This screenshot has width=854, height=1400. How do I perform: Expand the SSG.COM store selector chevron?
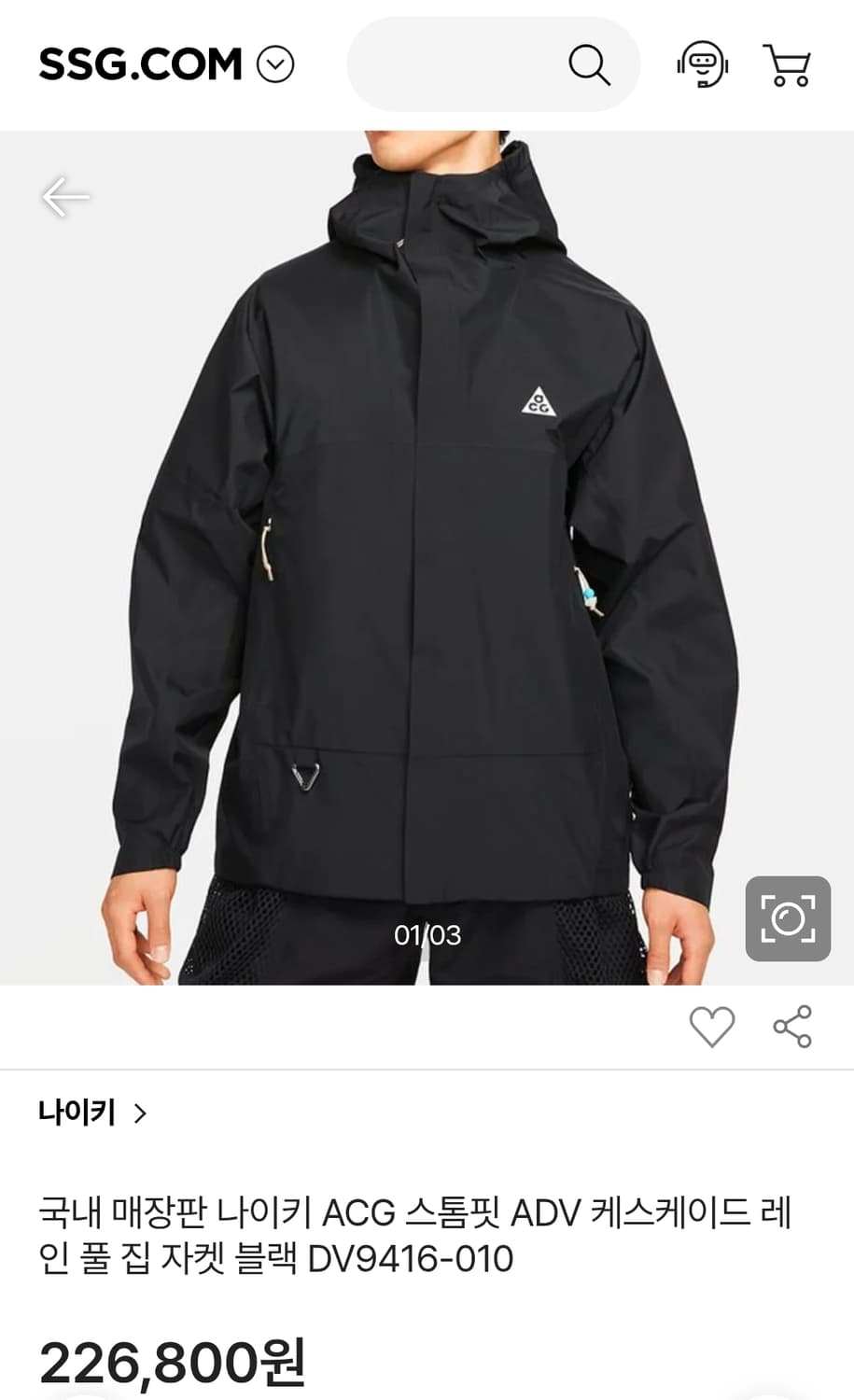click(274, 63)
